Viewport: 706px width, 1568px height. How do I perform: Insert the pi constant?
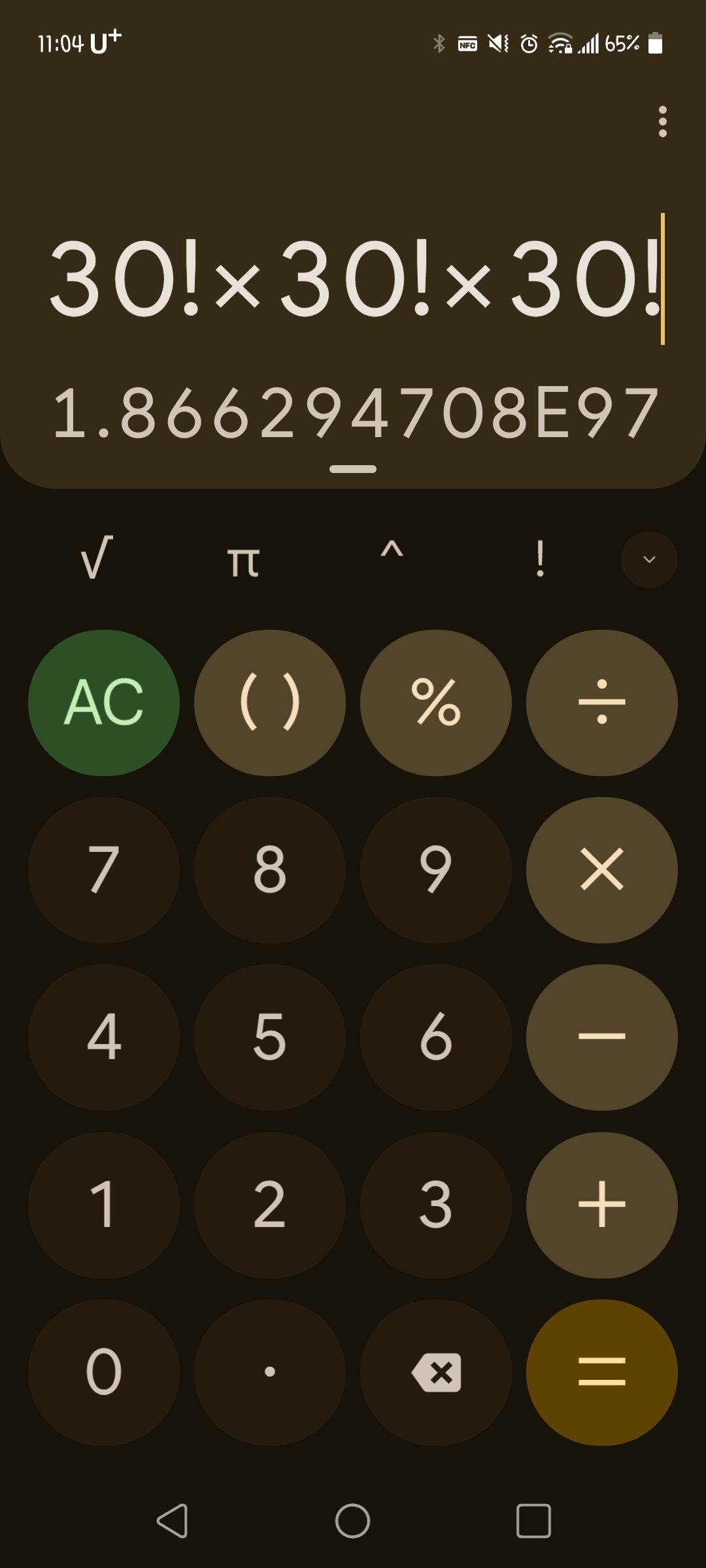pos(243,561)
